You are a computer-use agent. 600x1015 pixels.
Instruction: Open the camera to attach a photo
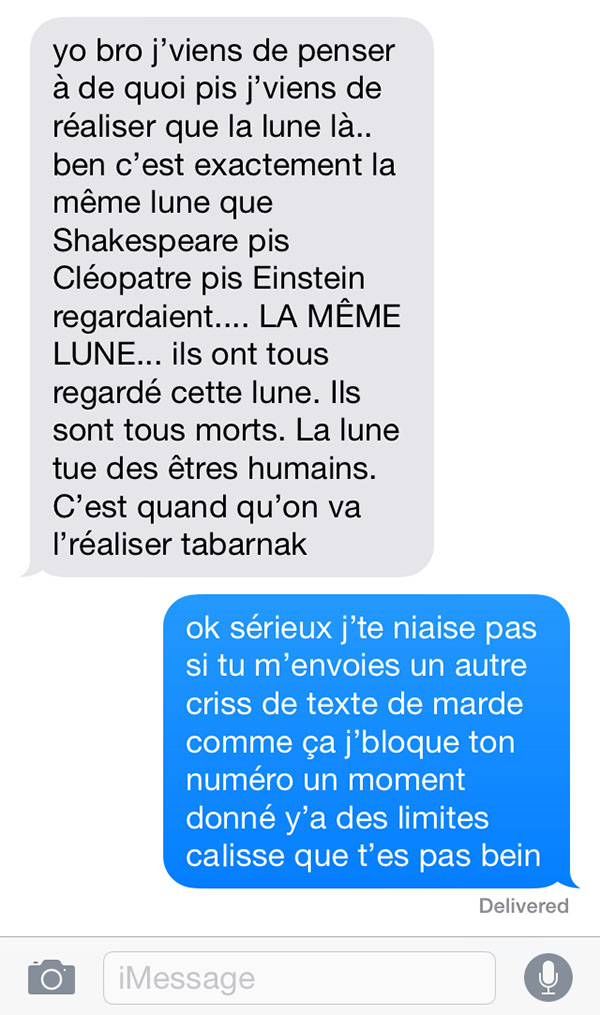51,977
